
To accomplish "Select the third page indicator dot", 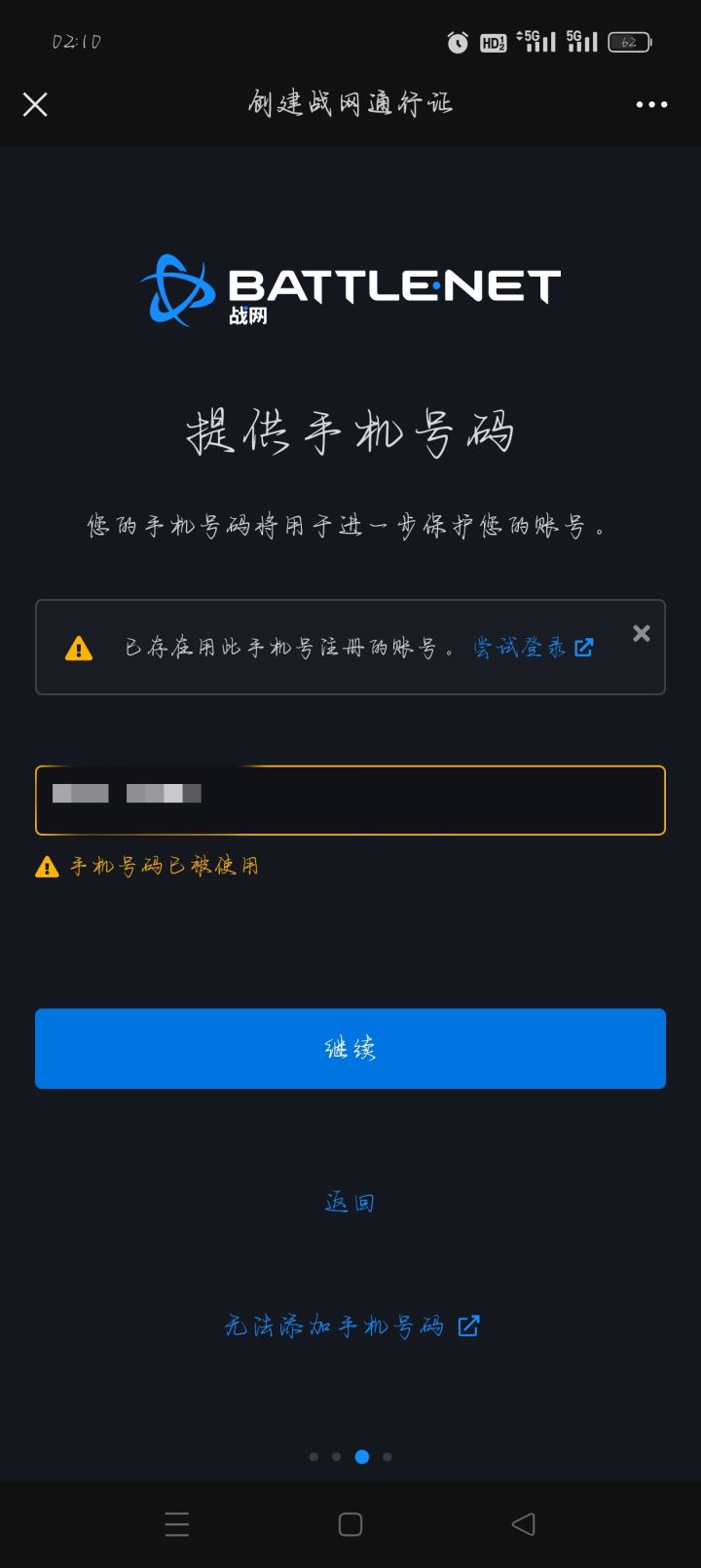I will click(362, 1457).
